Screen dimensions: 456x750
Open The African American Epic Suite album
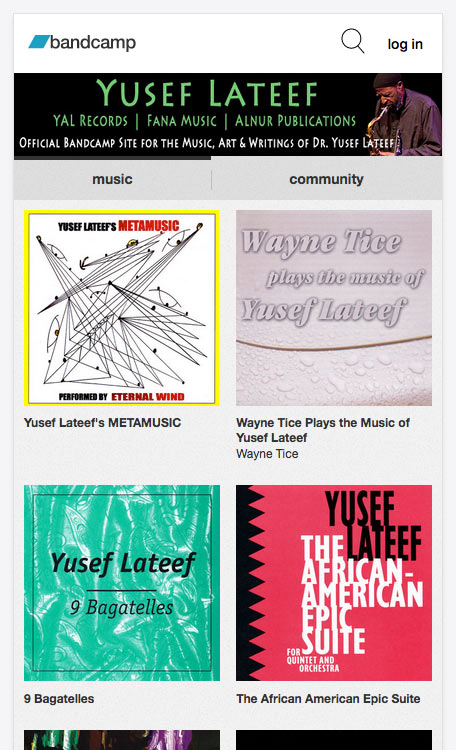click(334, 583)
